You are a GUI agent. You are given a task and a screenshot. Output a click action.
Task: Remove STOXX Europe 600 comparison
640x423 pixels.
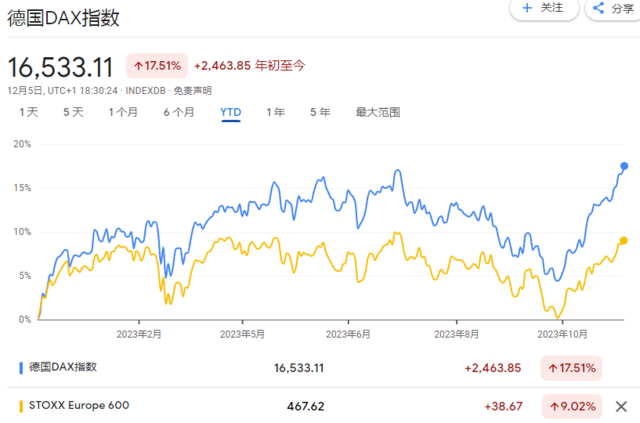[621, 406]
